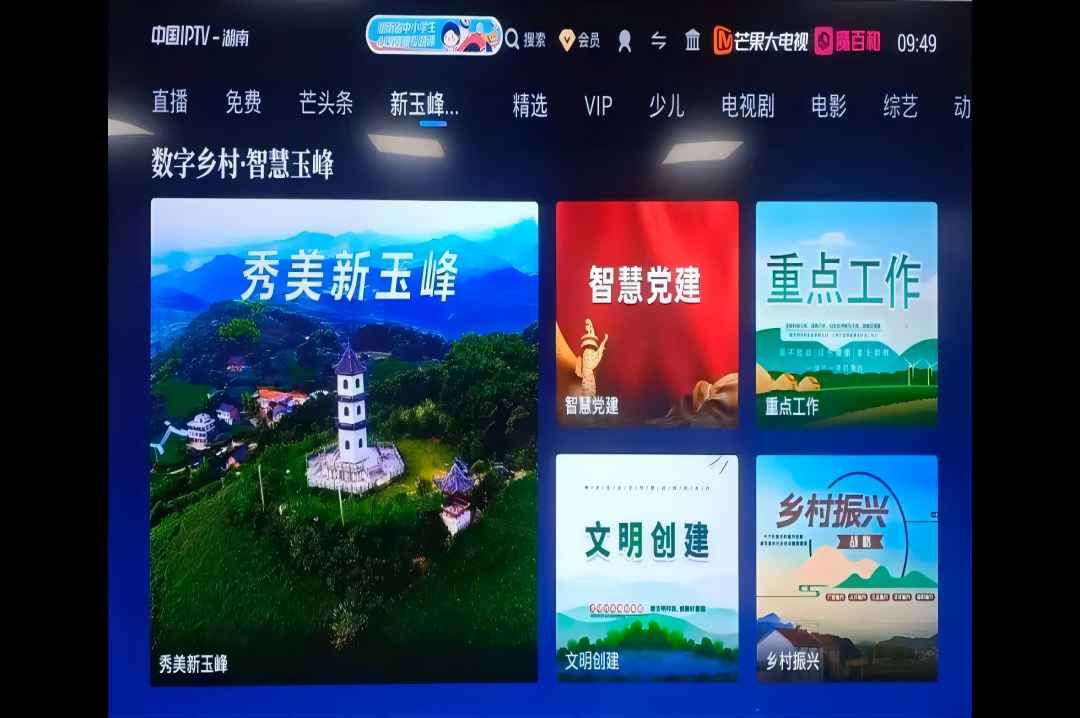Open the 会员 membership page
This screenshot has width=1080, height=718.
click(x=579, y=40)
